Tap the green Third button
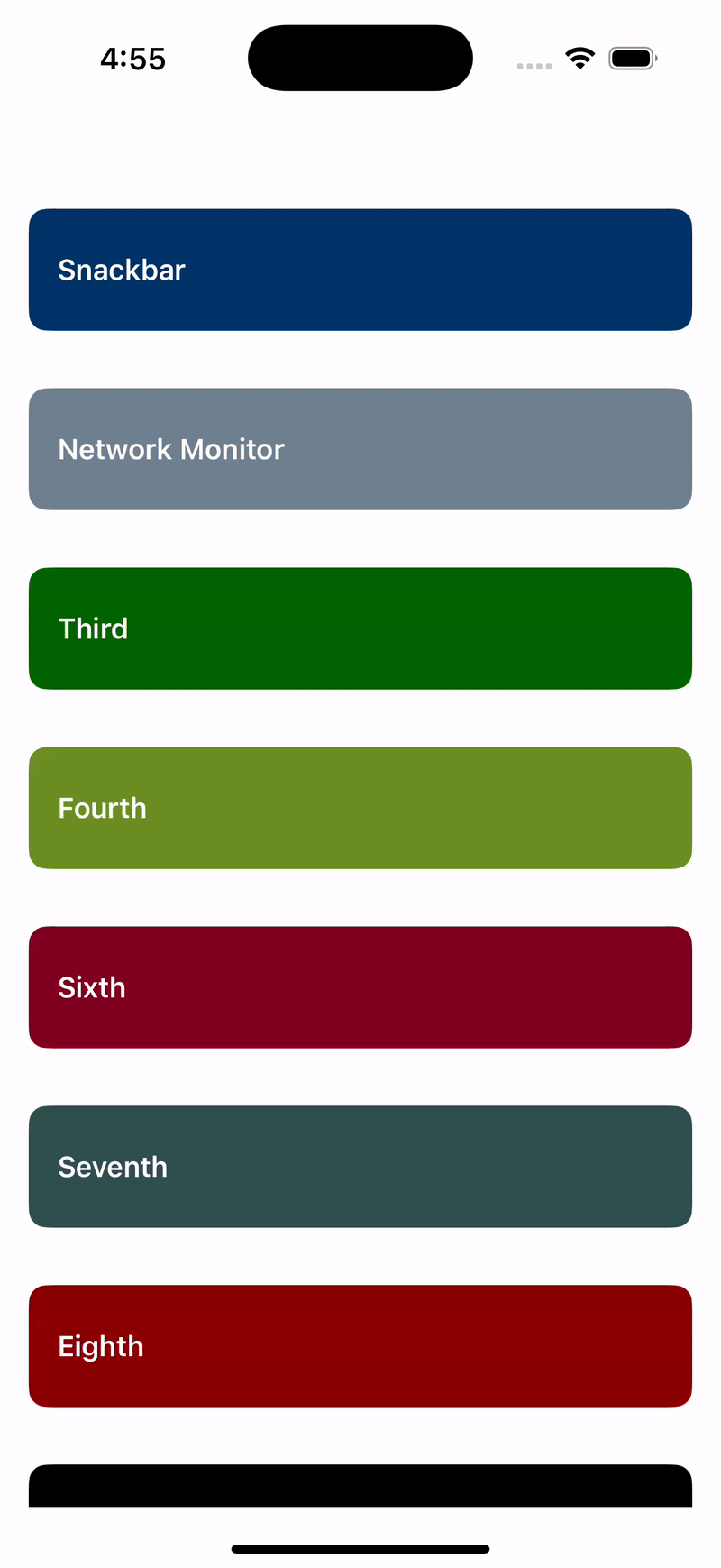This screenshot has width=721, height=1568. (360, 628)
